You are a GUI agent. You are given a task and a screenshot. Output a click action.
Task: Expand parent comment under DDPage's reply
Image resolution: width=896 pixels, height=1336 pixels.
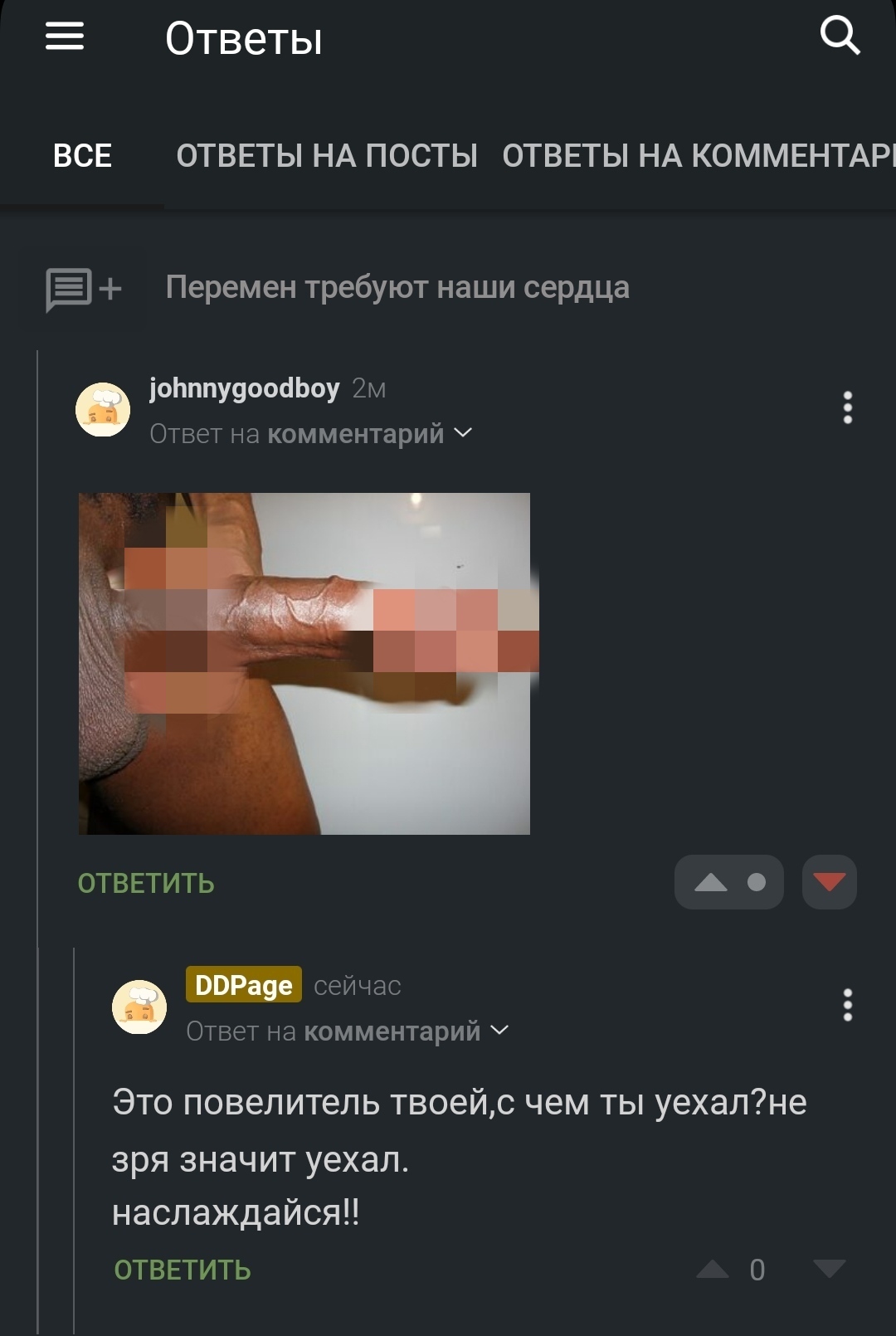[499, 1030]
